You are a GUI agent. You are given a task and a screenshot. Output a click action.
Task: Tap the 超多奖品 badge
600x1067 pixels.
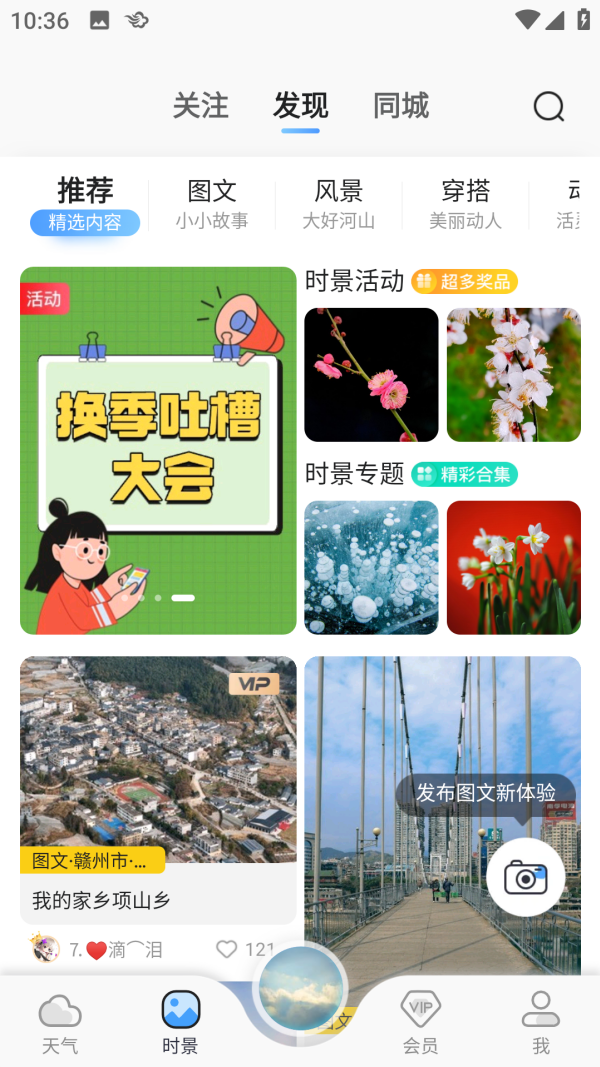pyautogui.click(x=464, y=282)
